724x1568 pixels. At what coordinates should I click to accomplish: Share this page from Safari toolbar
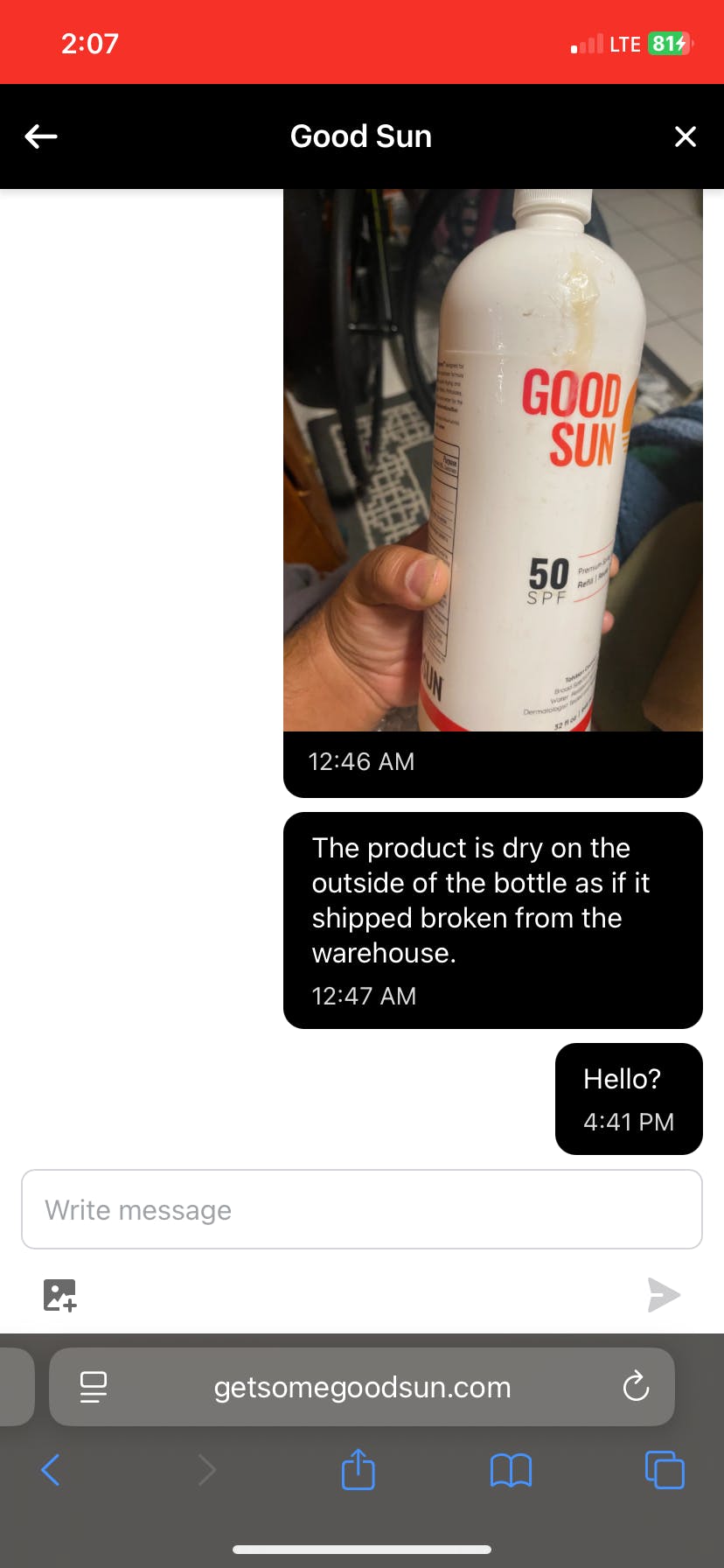359,1469
